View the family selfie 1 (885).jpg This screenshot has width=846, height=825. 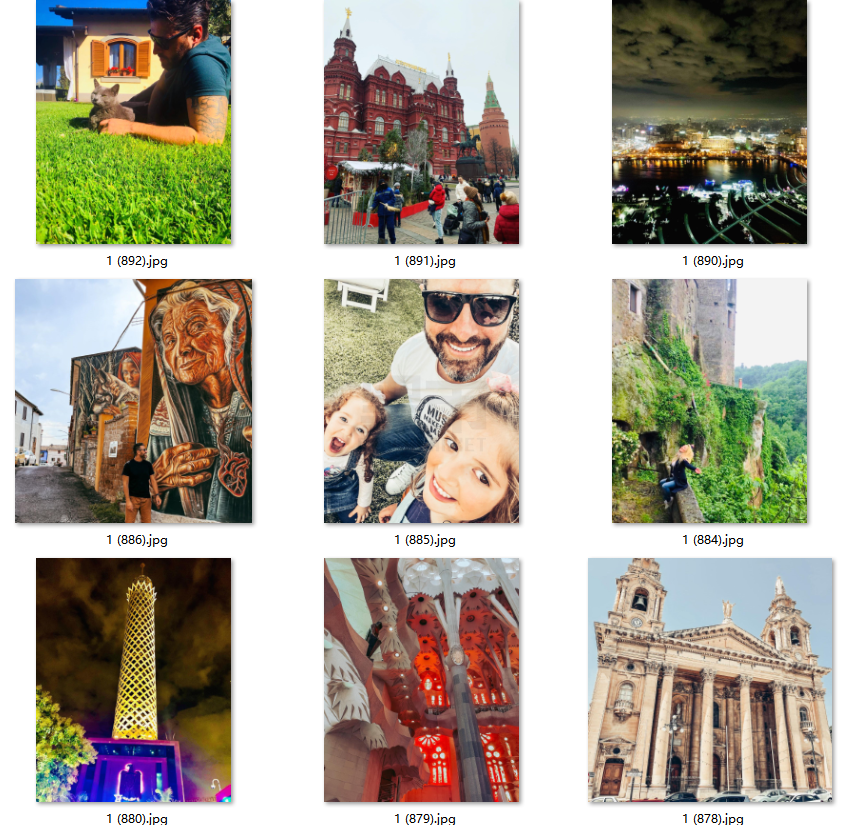pos(421,401)
